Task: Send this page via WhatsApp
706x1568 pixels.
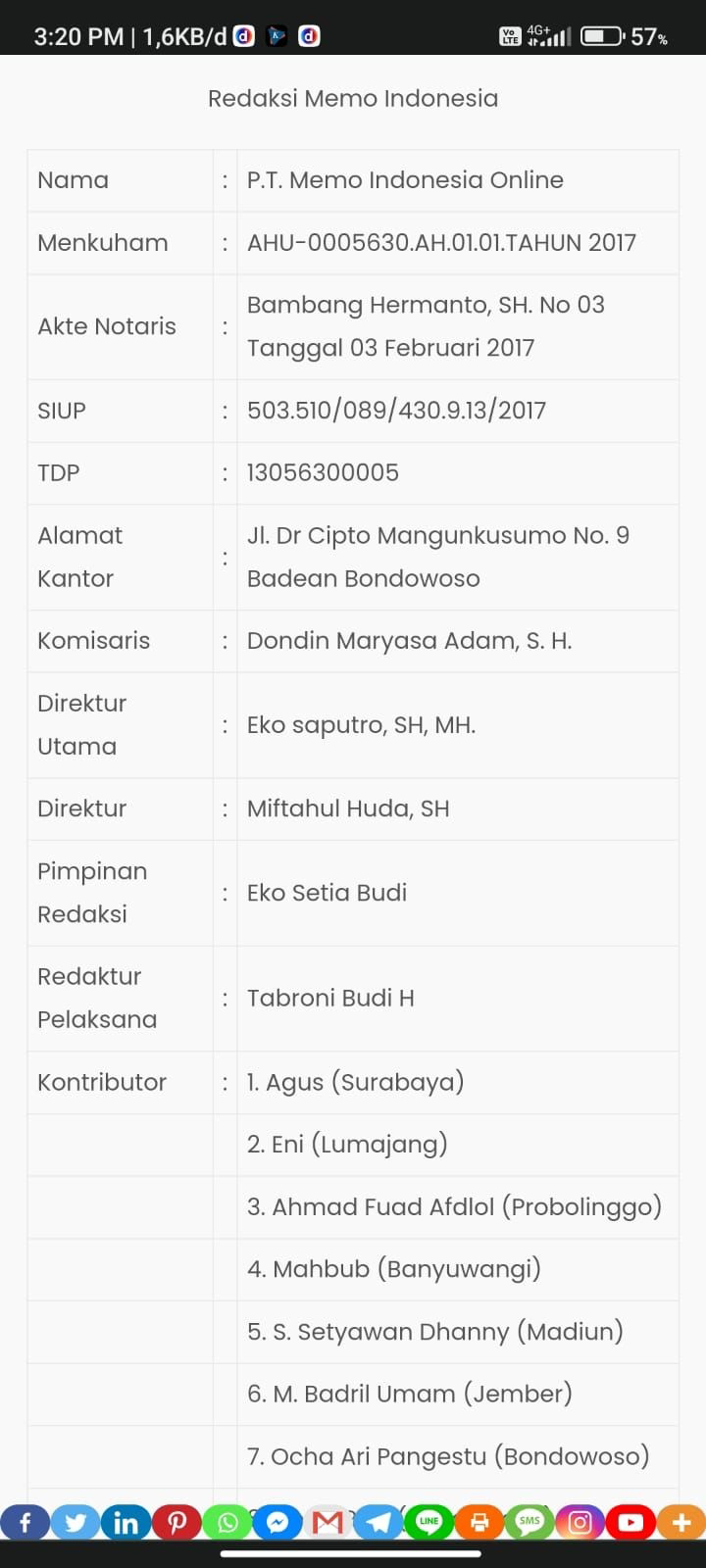Action: click(227, 1523)
